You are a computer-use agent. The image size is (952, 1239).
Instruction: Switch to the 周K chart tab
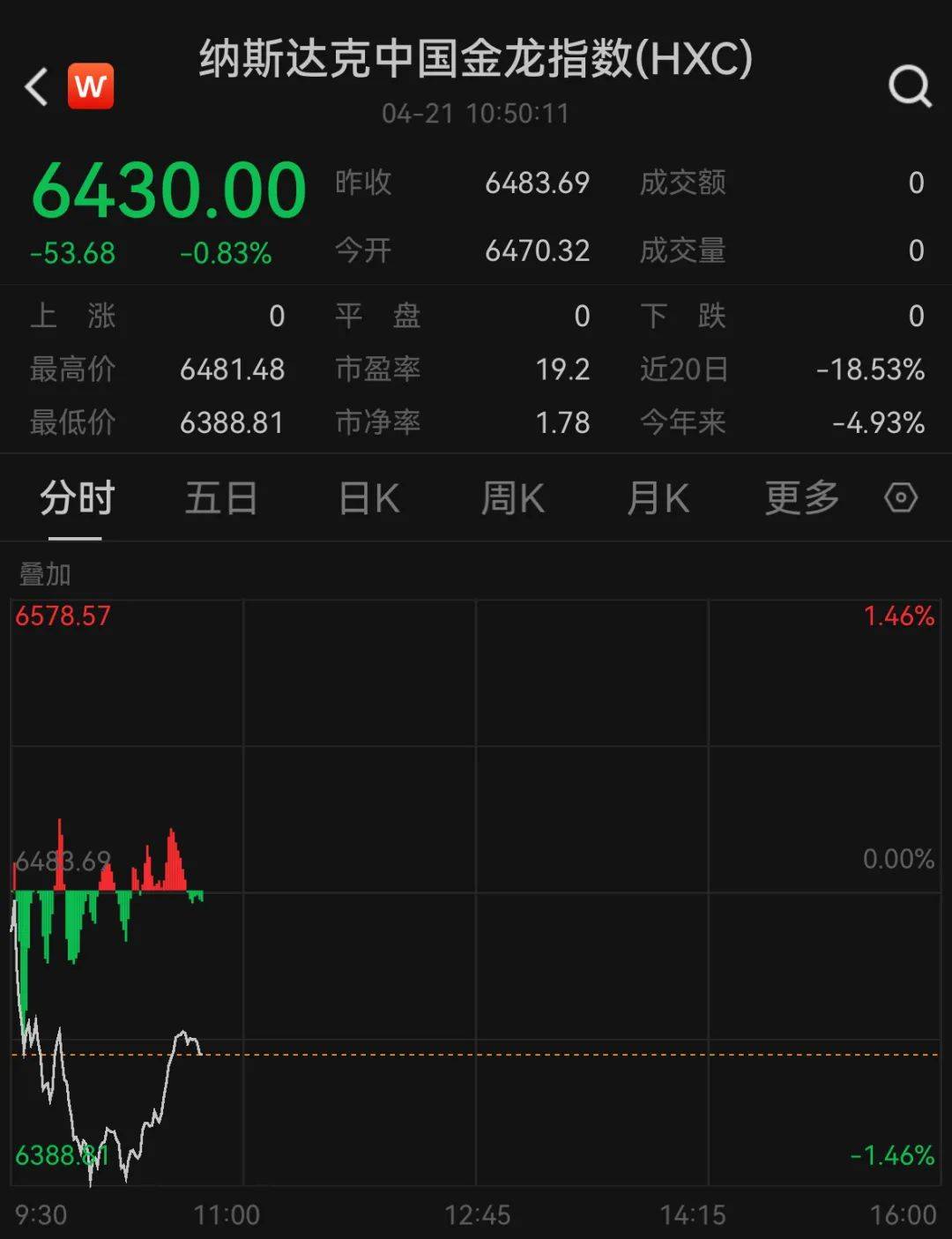pyautogui.click(x=512, y=499)
